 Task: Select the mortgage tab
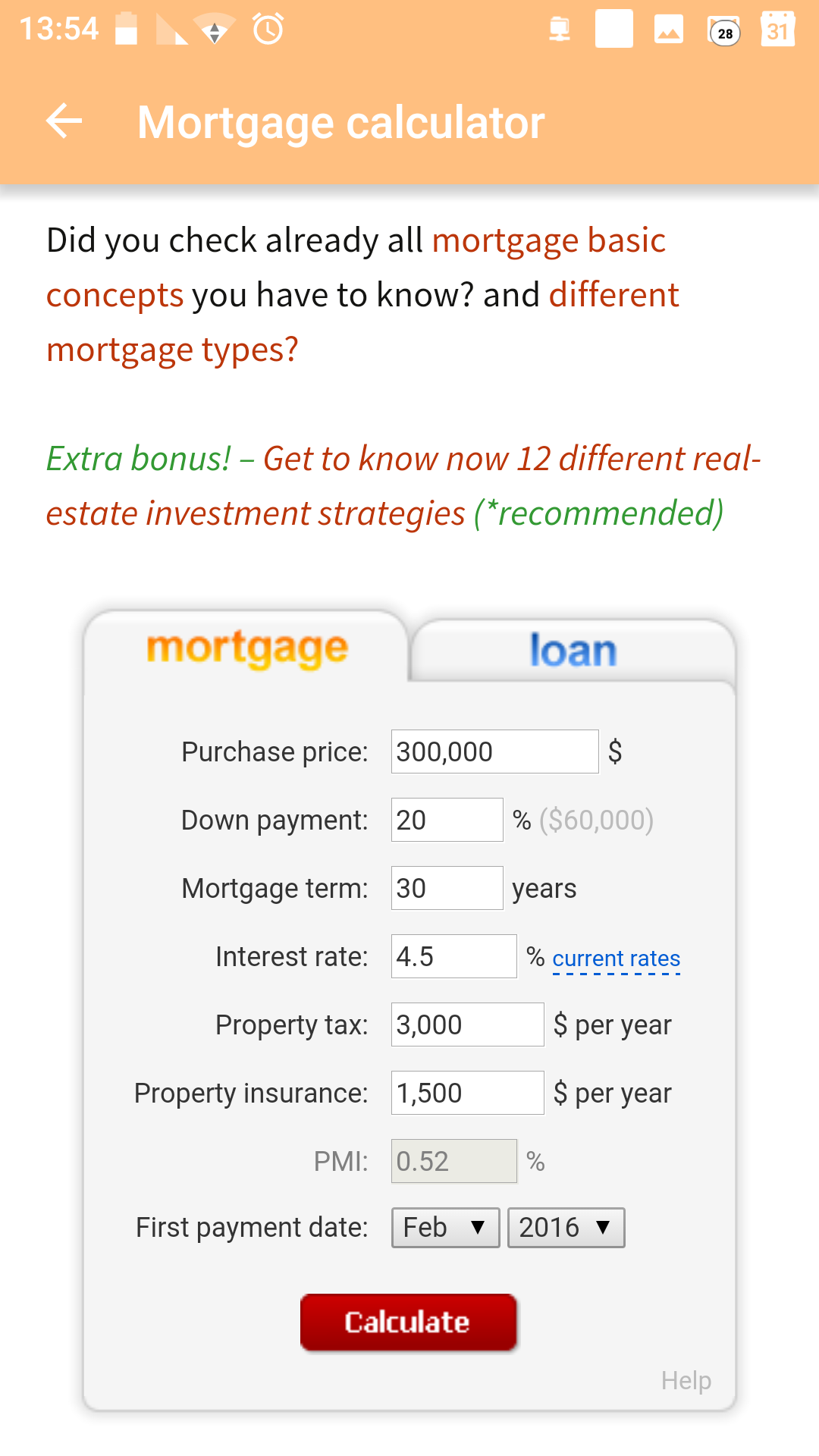tap(247, 649)
